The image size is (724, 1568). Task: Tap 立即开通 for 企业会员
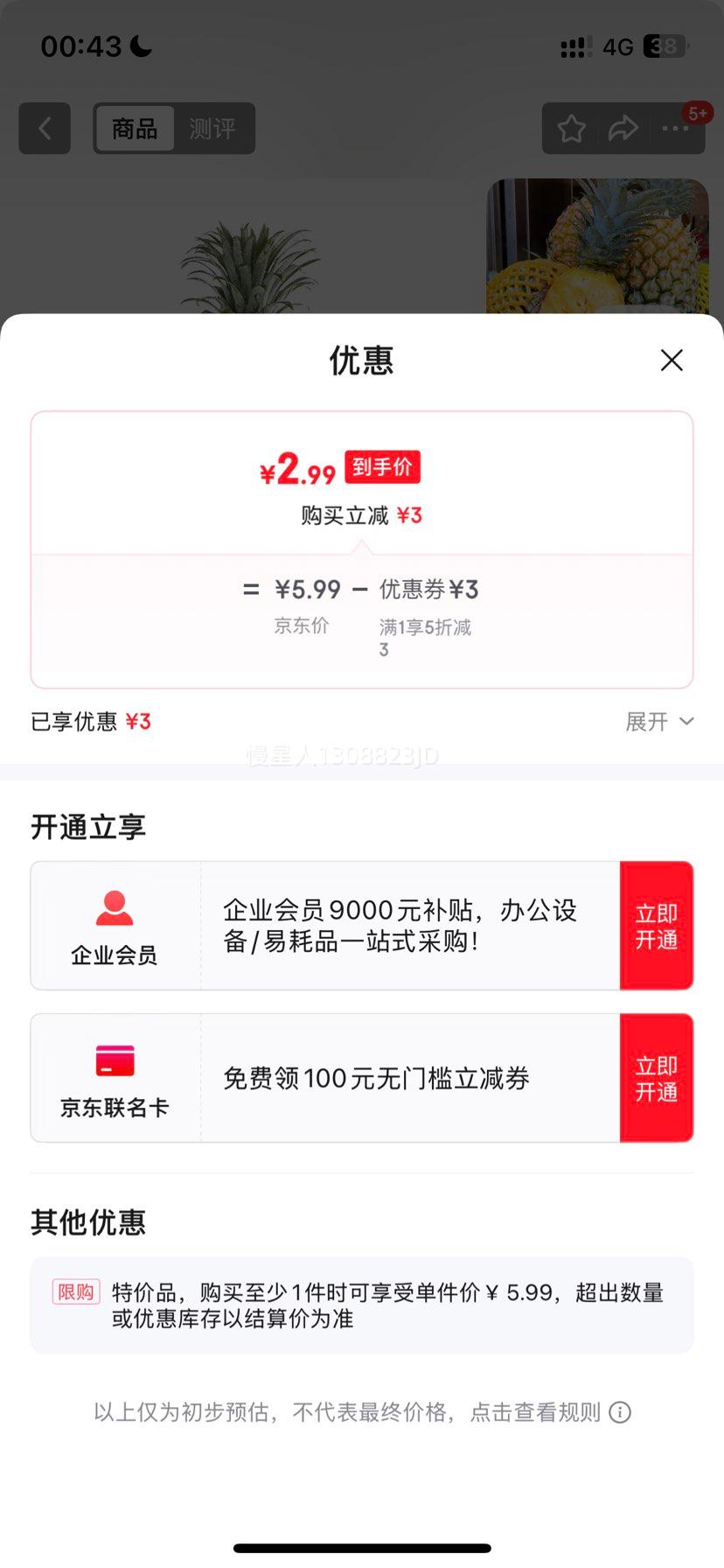(657, 926)
